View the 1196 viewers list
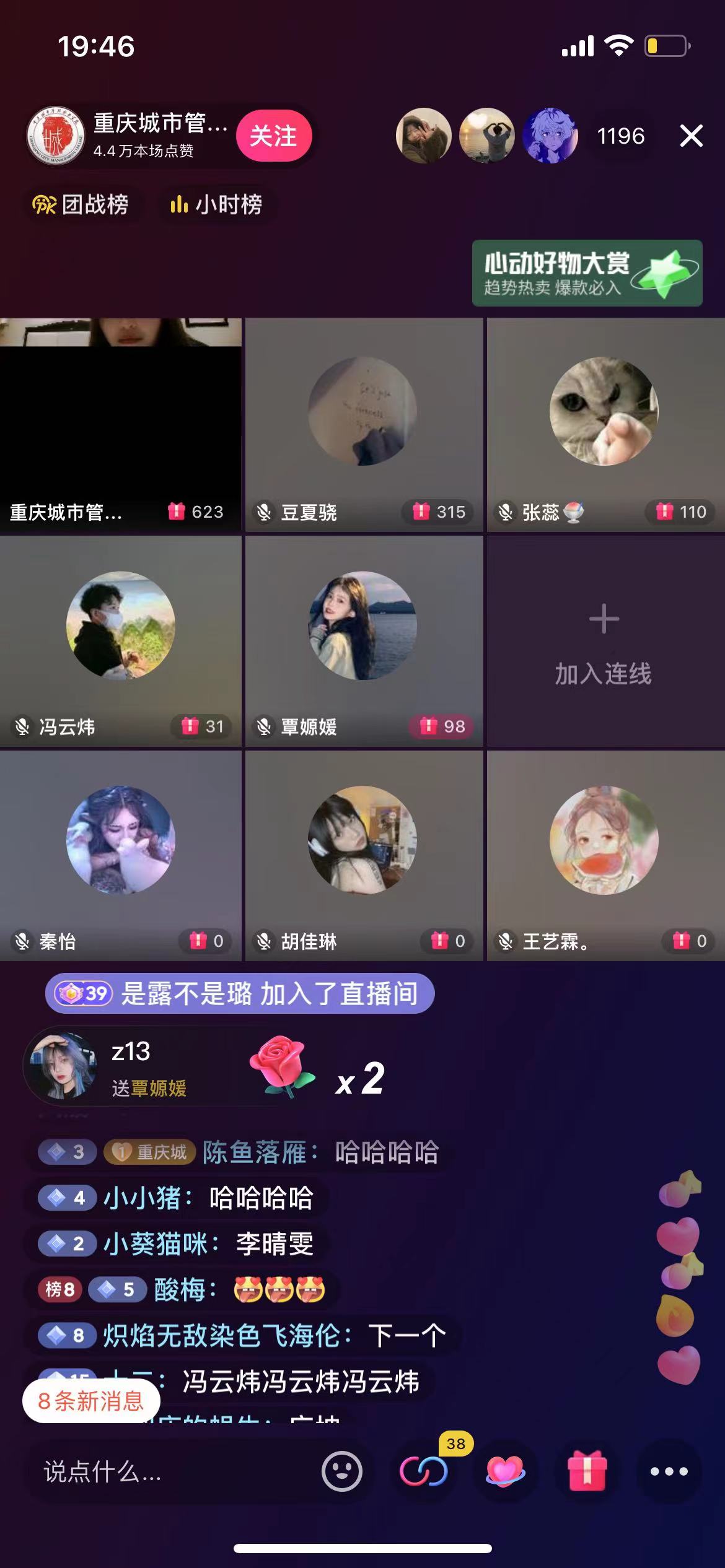The image size is (725, 1568). (620, 136)
